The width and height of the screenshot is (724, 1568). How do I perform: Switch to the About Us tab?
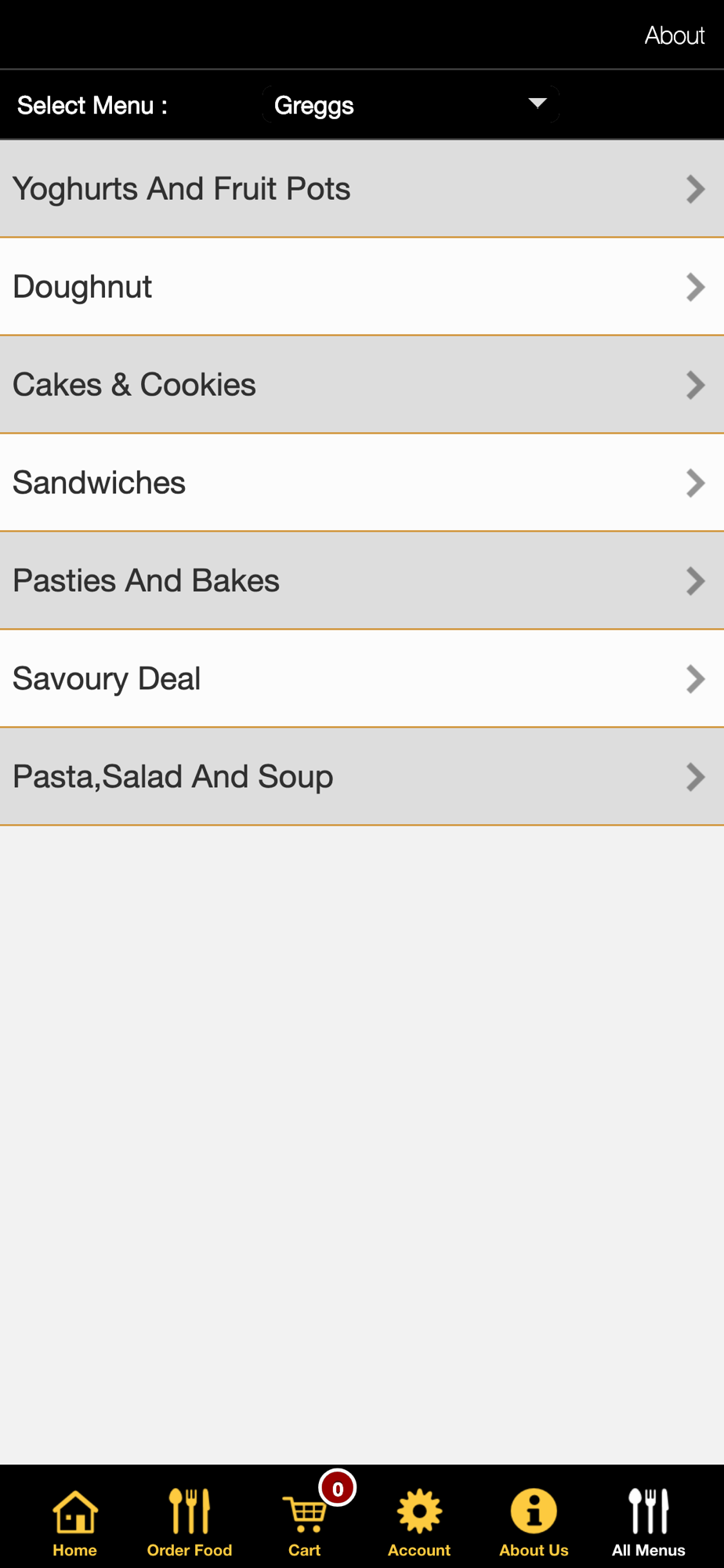(534, 1522)
